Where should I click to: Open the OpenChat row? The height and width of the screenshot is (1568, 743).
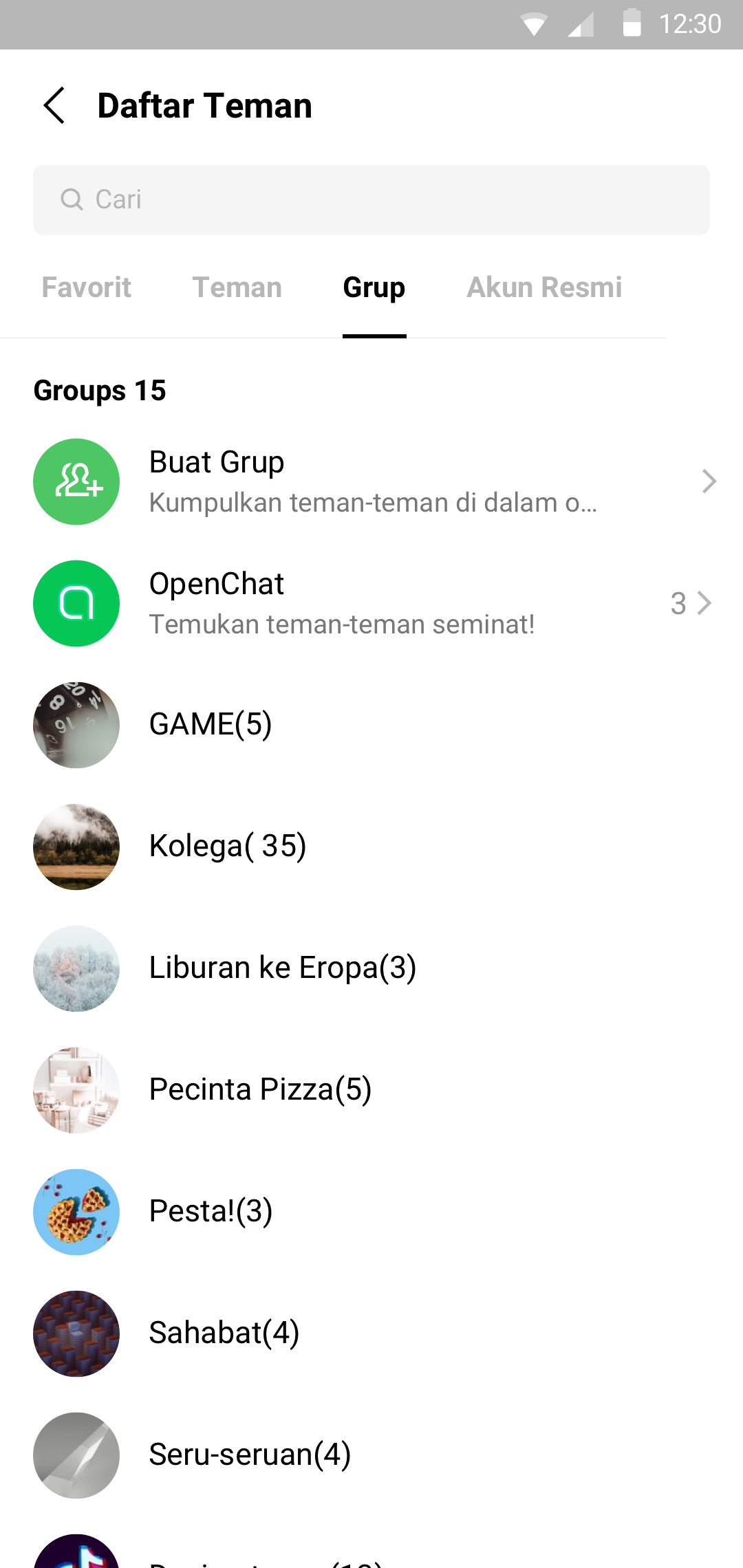point(371,603)
